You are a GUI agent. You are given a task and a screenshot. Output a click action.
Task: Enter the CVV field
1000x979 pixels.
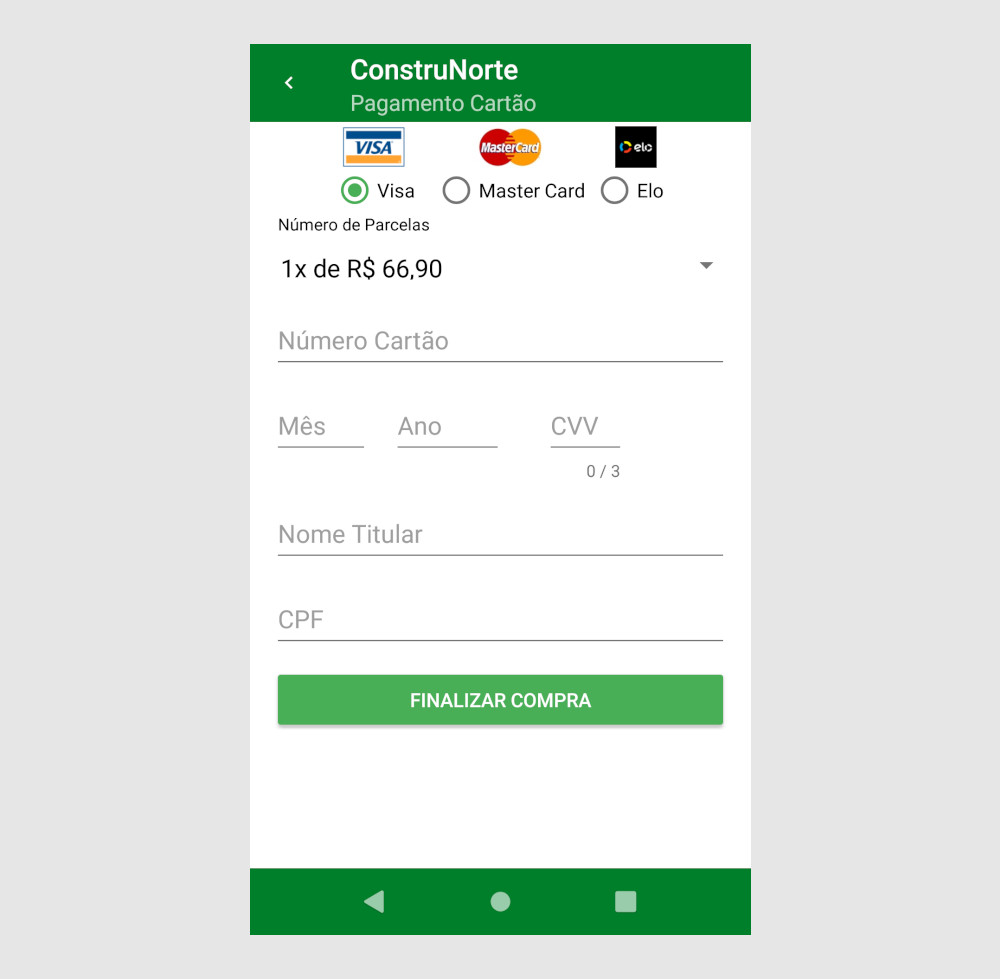[x=585, y=427]
